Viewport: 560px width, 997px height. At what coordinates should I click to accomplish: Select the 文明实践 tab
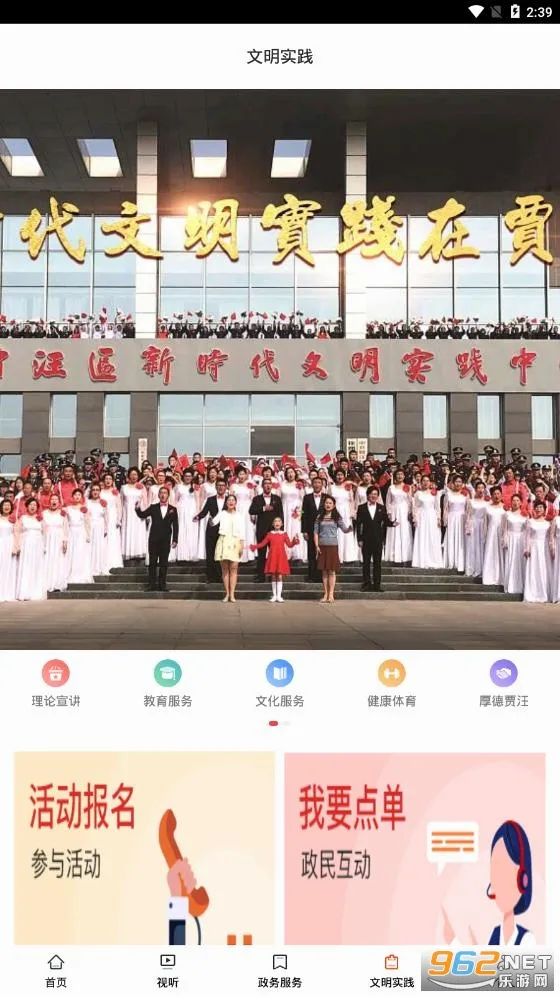392,971
